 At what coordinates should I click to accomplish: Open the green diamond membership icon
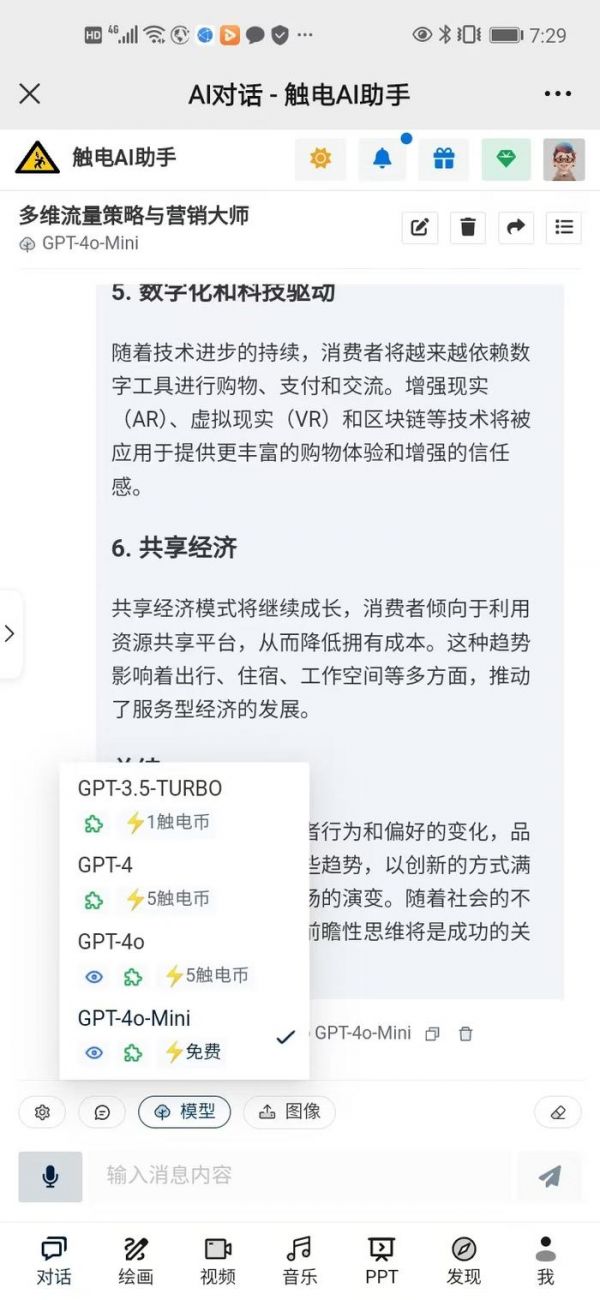tap(506, 159)
